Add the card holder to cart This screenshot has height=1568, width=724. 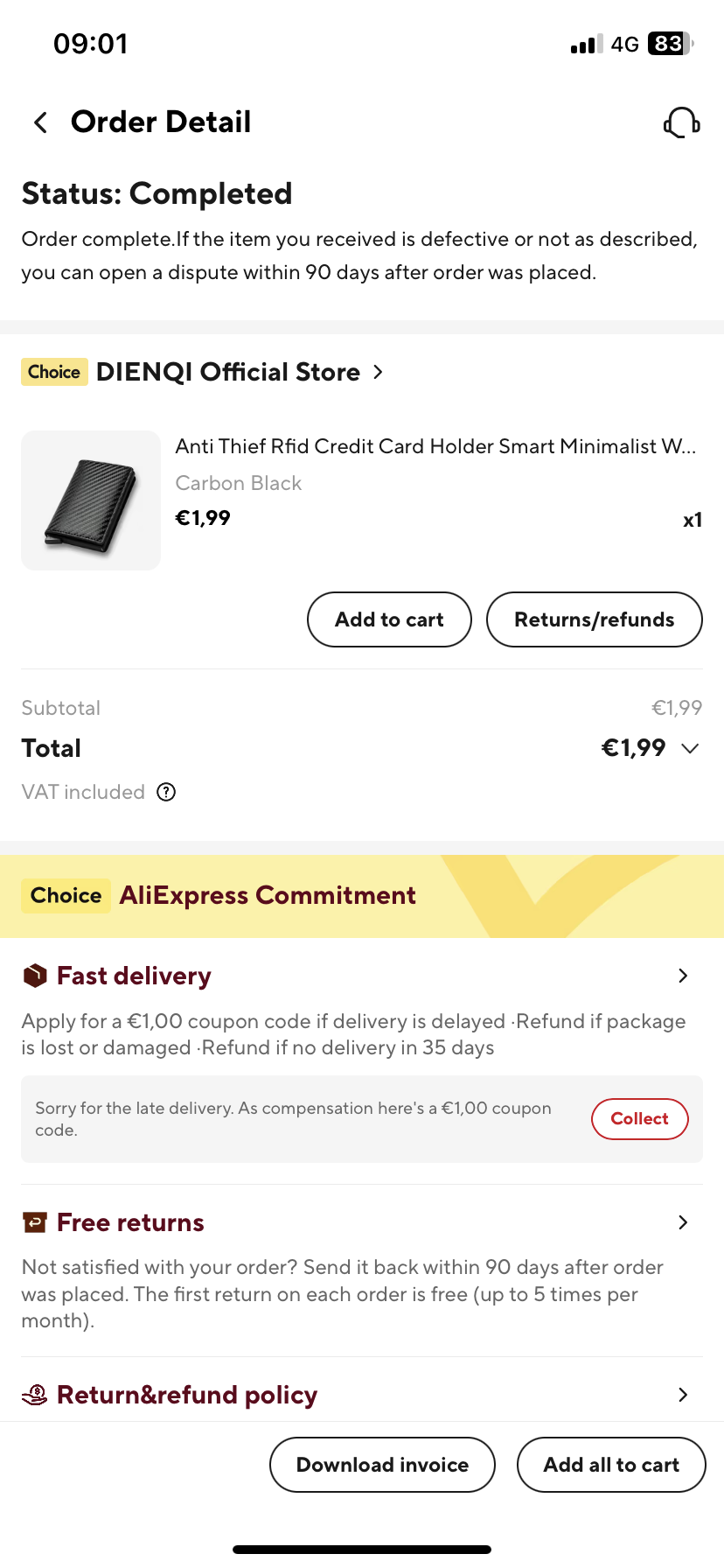[389, 619]
